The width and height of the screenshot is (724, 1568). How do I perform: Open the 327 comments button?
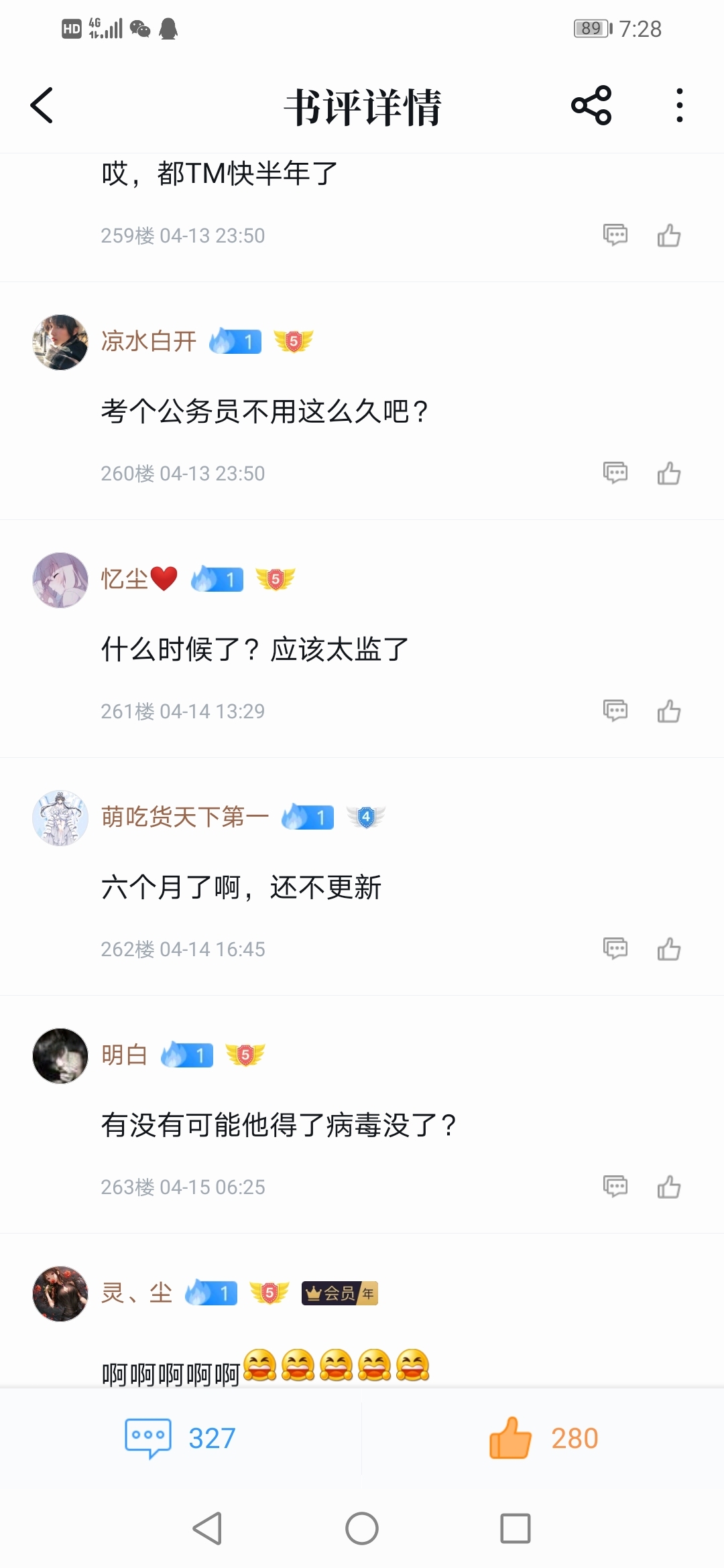(181, 1438)
